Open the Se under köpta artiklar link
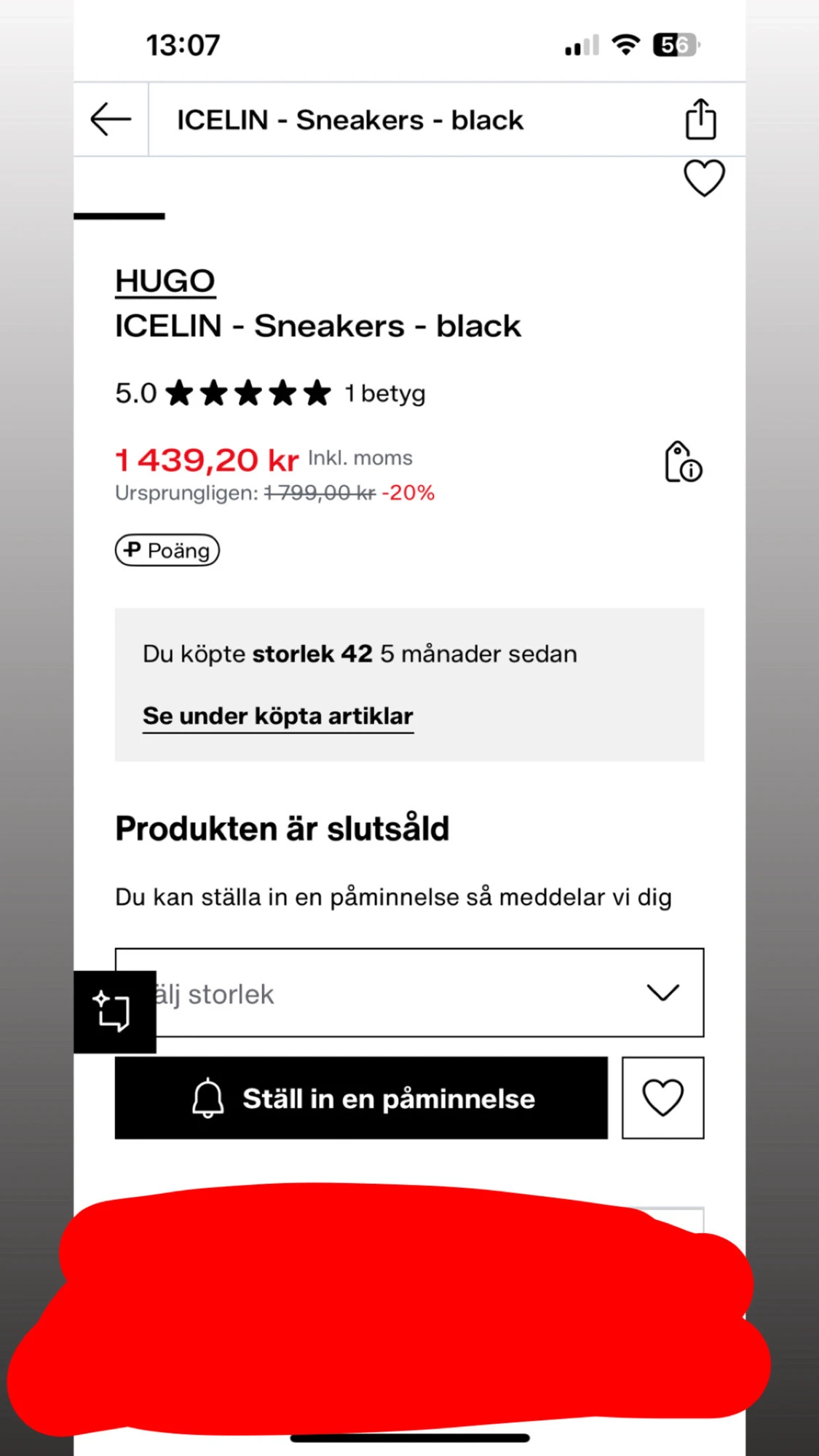The image size is (819, 1456). click(277, 716)
